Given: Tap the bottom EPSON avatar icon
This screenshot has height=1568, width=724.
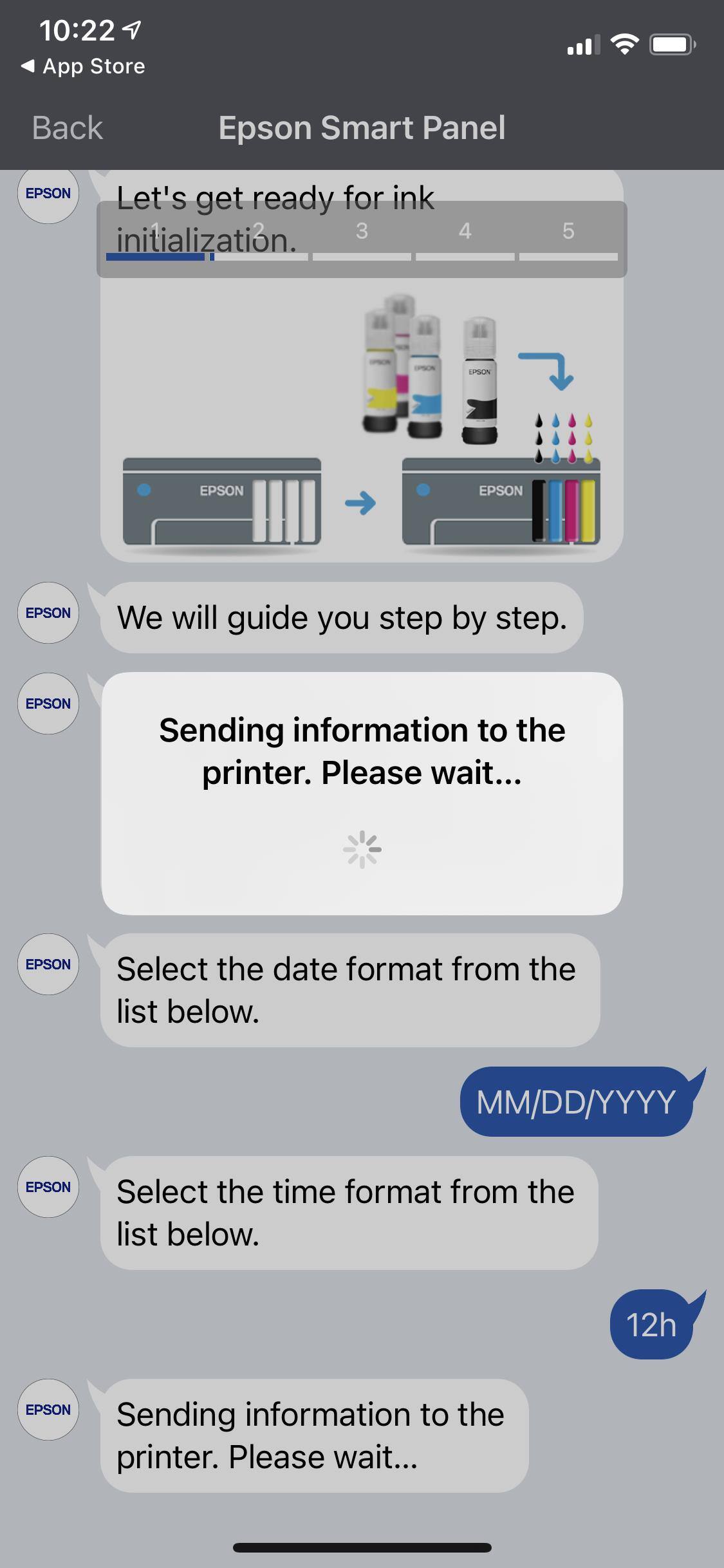Looking at the screenshot, I should click(x=48, y=1410).
